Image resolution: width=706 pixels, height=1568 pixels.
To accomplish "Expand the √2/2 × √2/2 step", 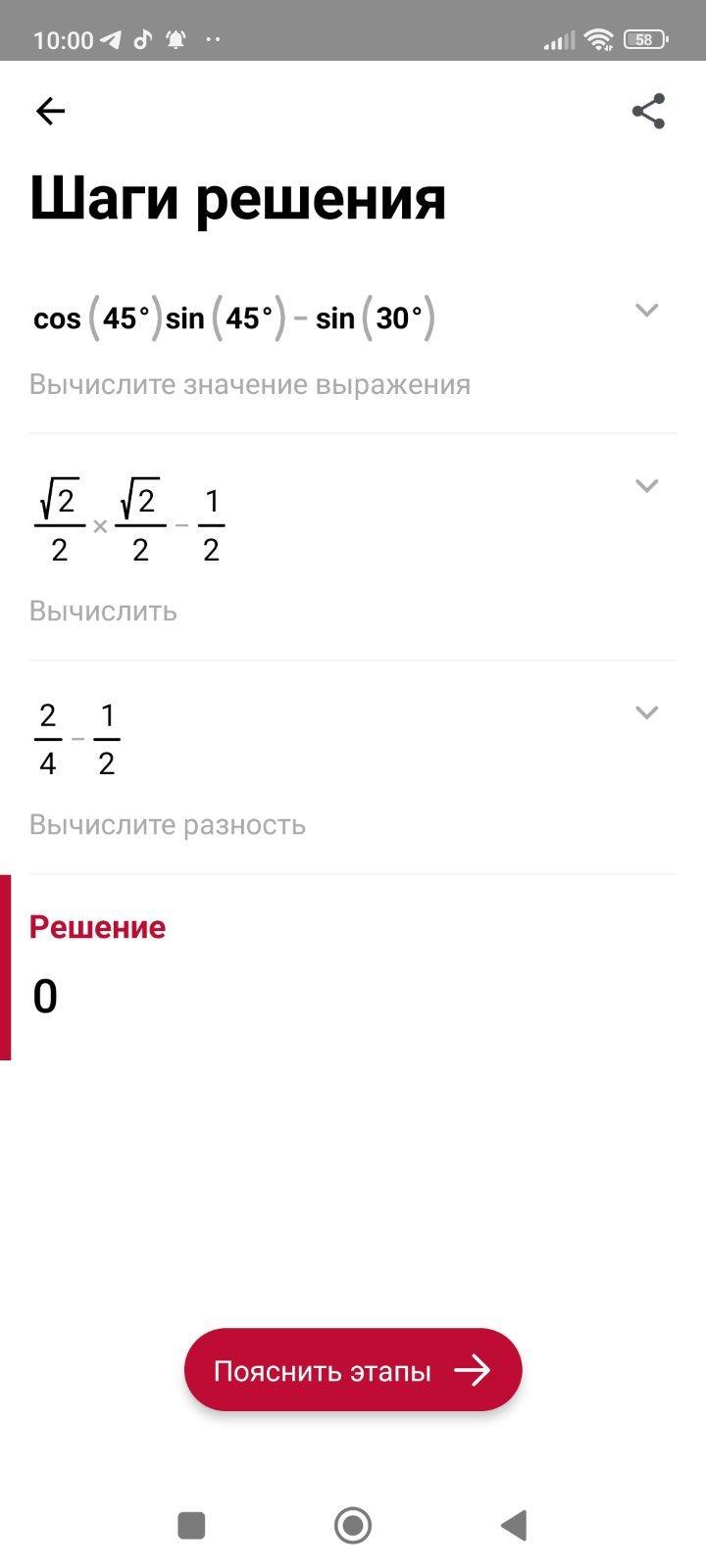I will point(646,486).
